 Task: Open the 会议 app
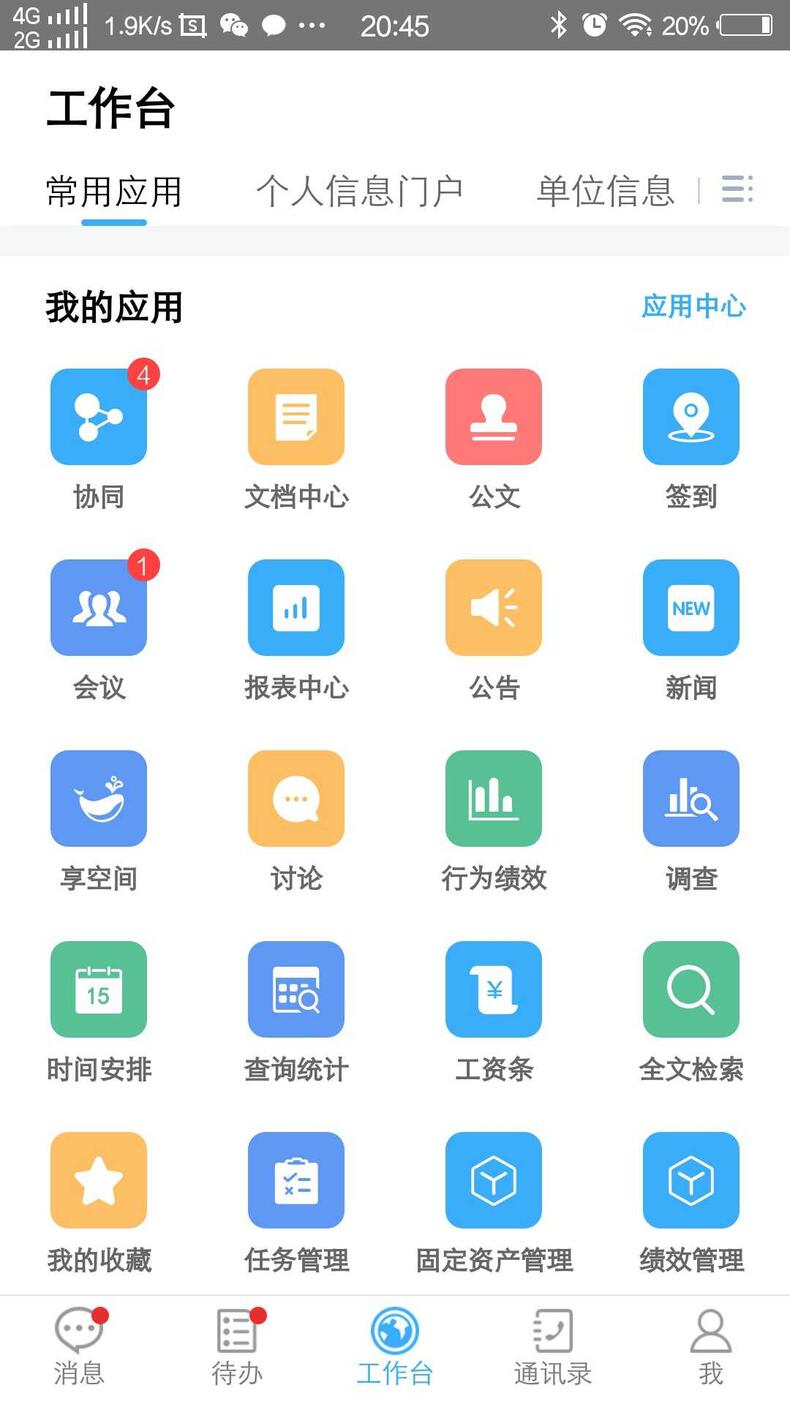tap(99, 608)
